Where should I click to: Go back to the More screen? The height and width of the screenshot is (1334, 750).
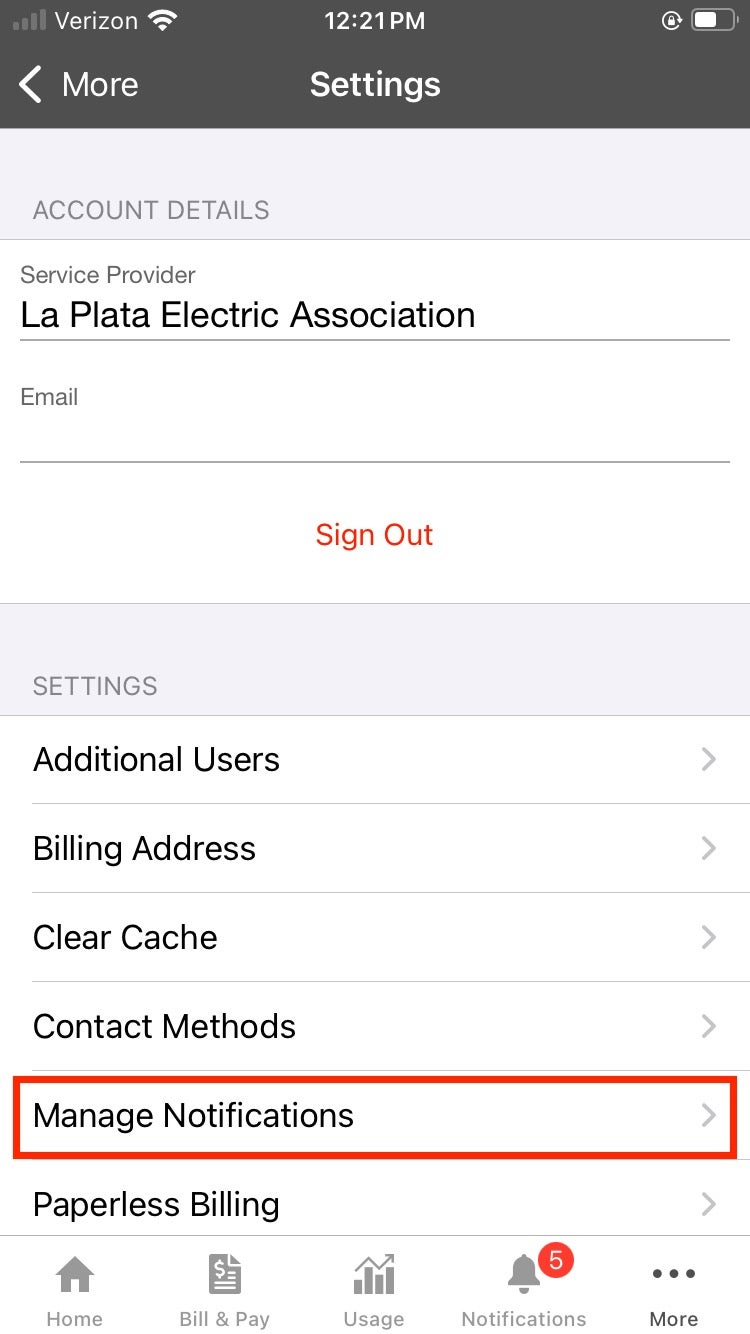click(78, 85)
